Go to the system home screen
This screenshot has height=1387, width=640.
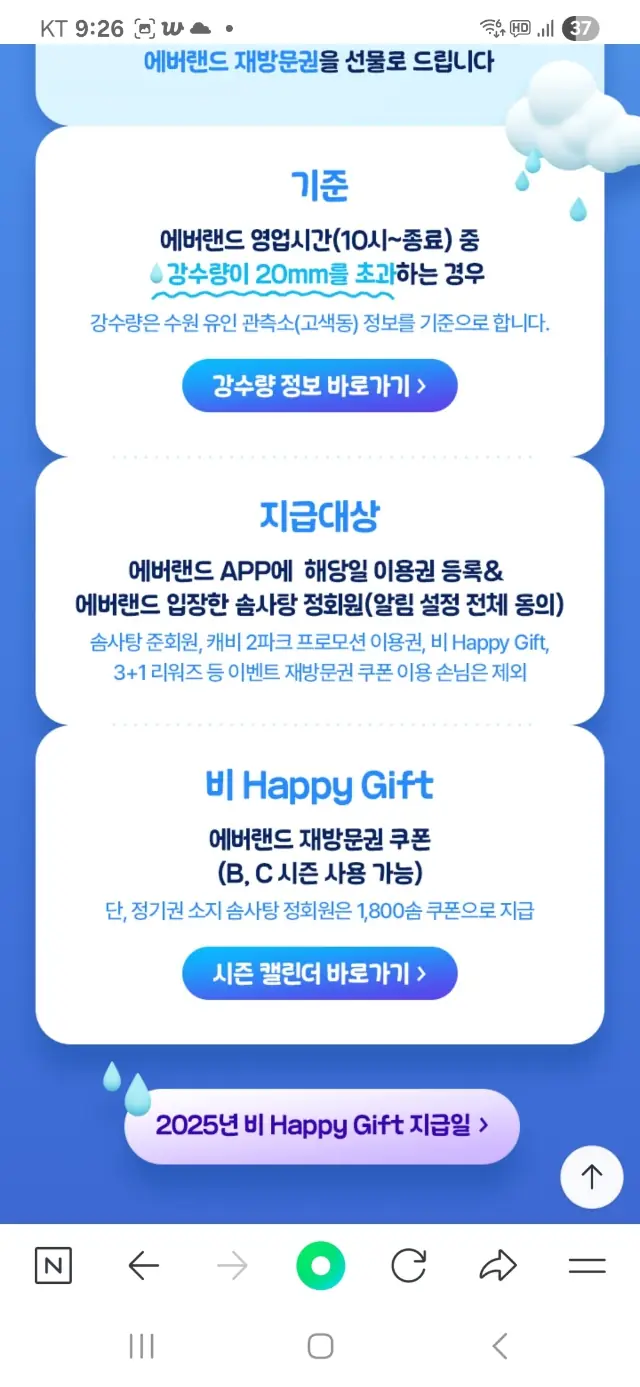320,1346
